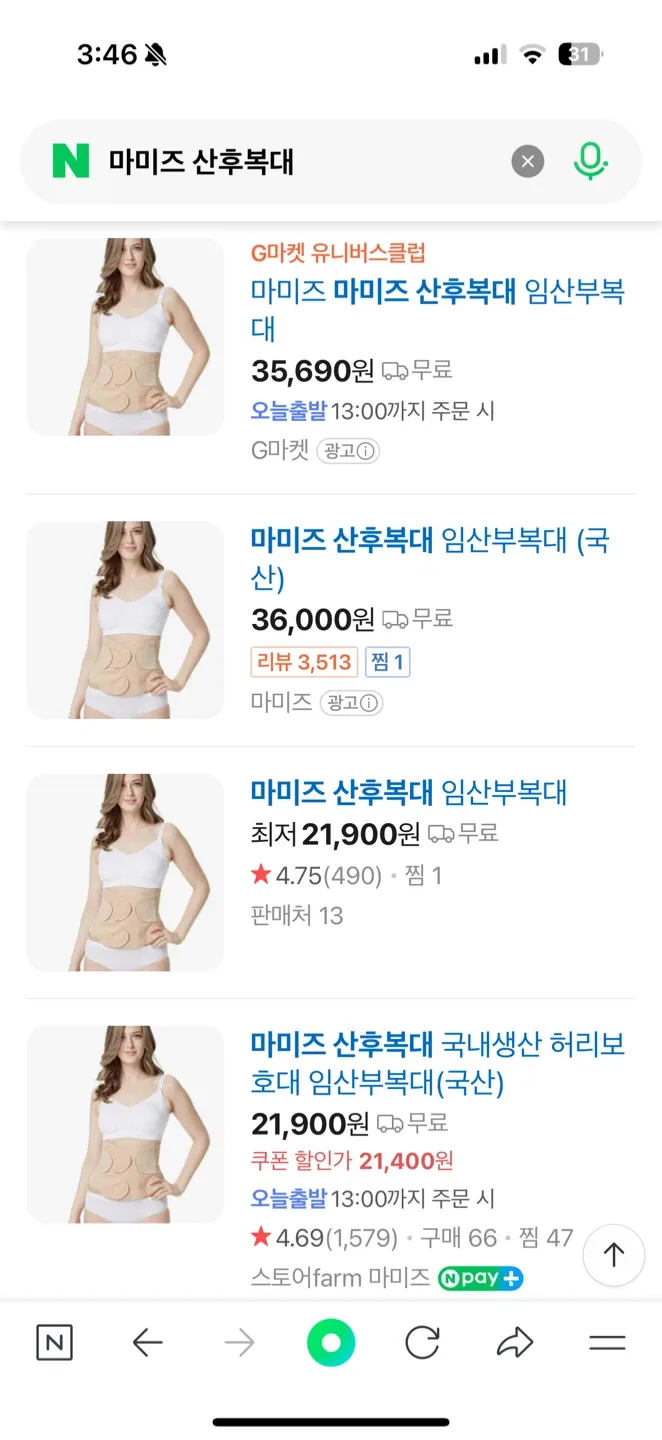
Task: Go to Naver home via the N icon
Action: pos(54,1343)
